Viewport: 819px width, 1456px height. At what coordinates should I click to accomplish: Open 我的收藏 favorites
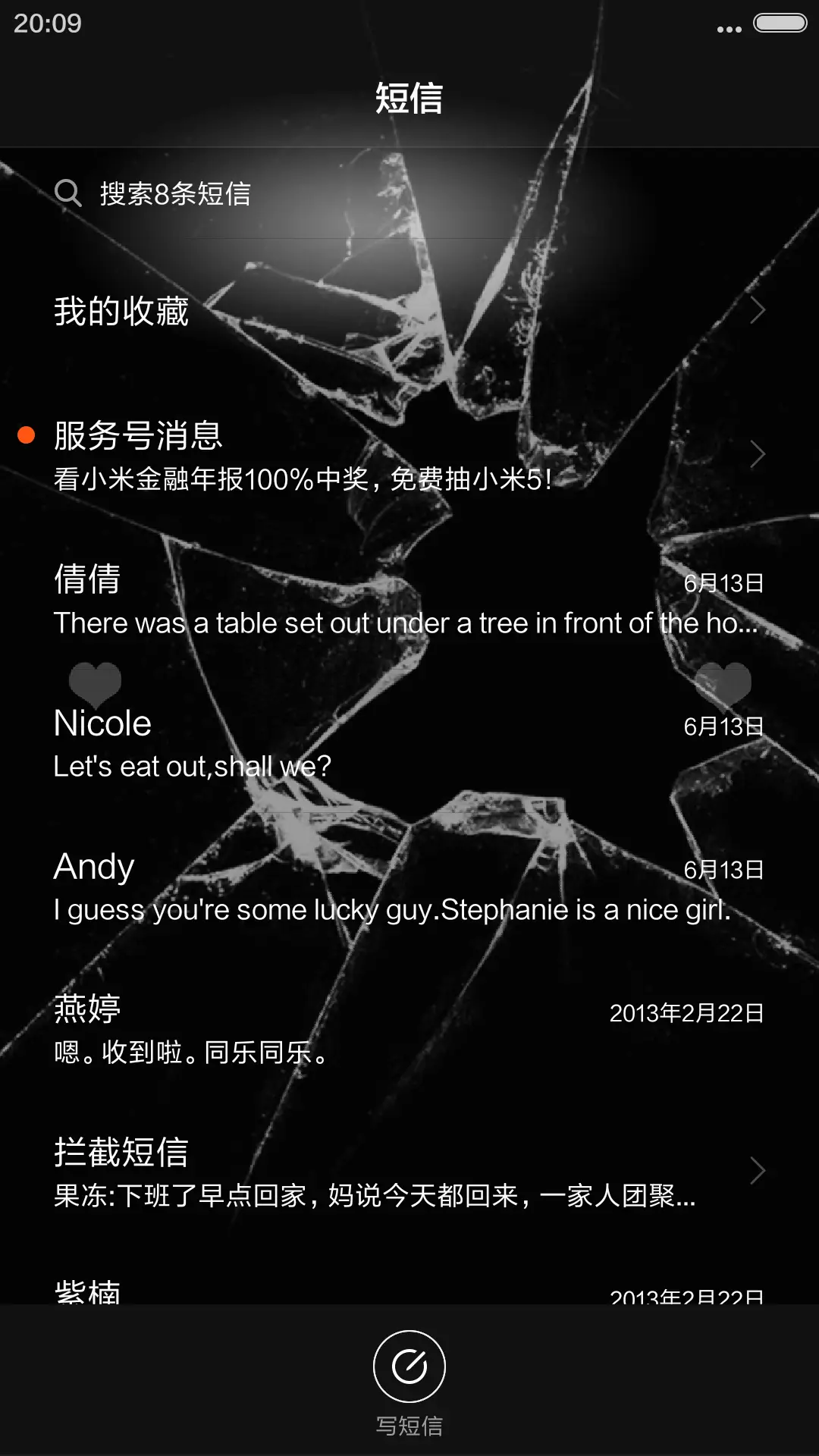409,311
